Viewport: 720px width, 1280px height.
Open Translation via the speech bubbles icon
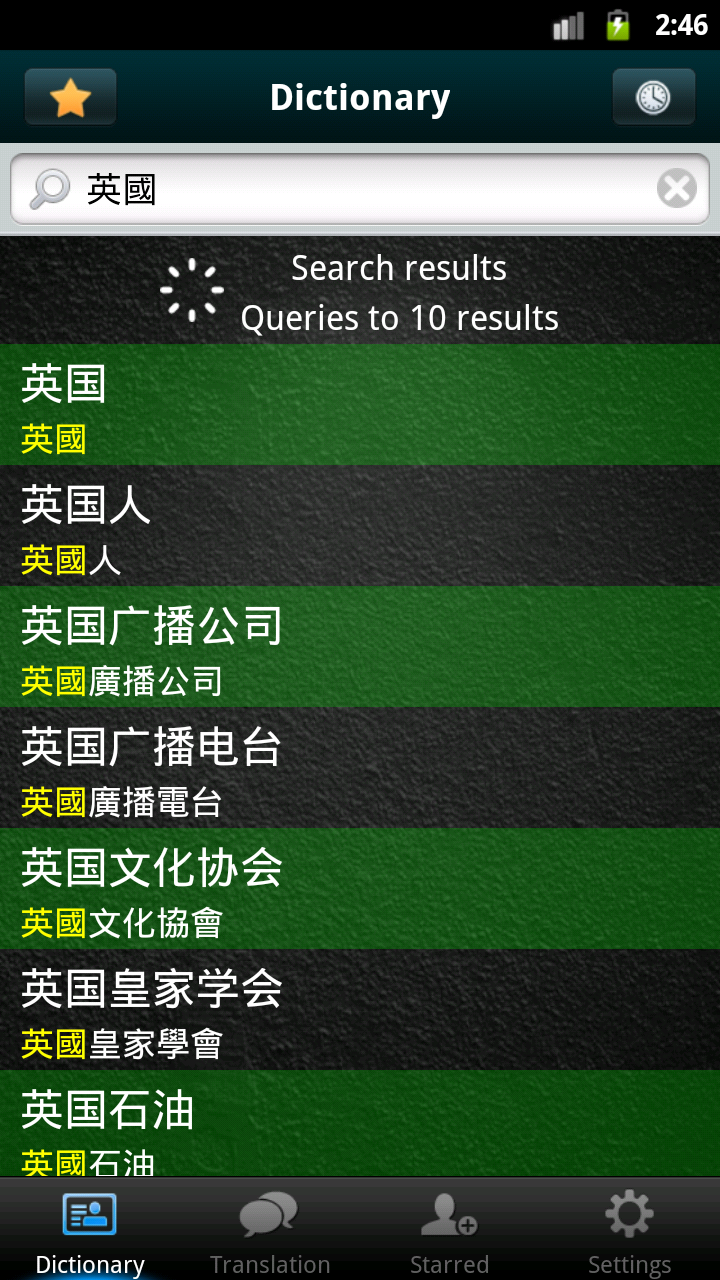270,1212
